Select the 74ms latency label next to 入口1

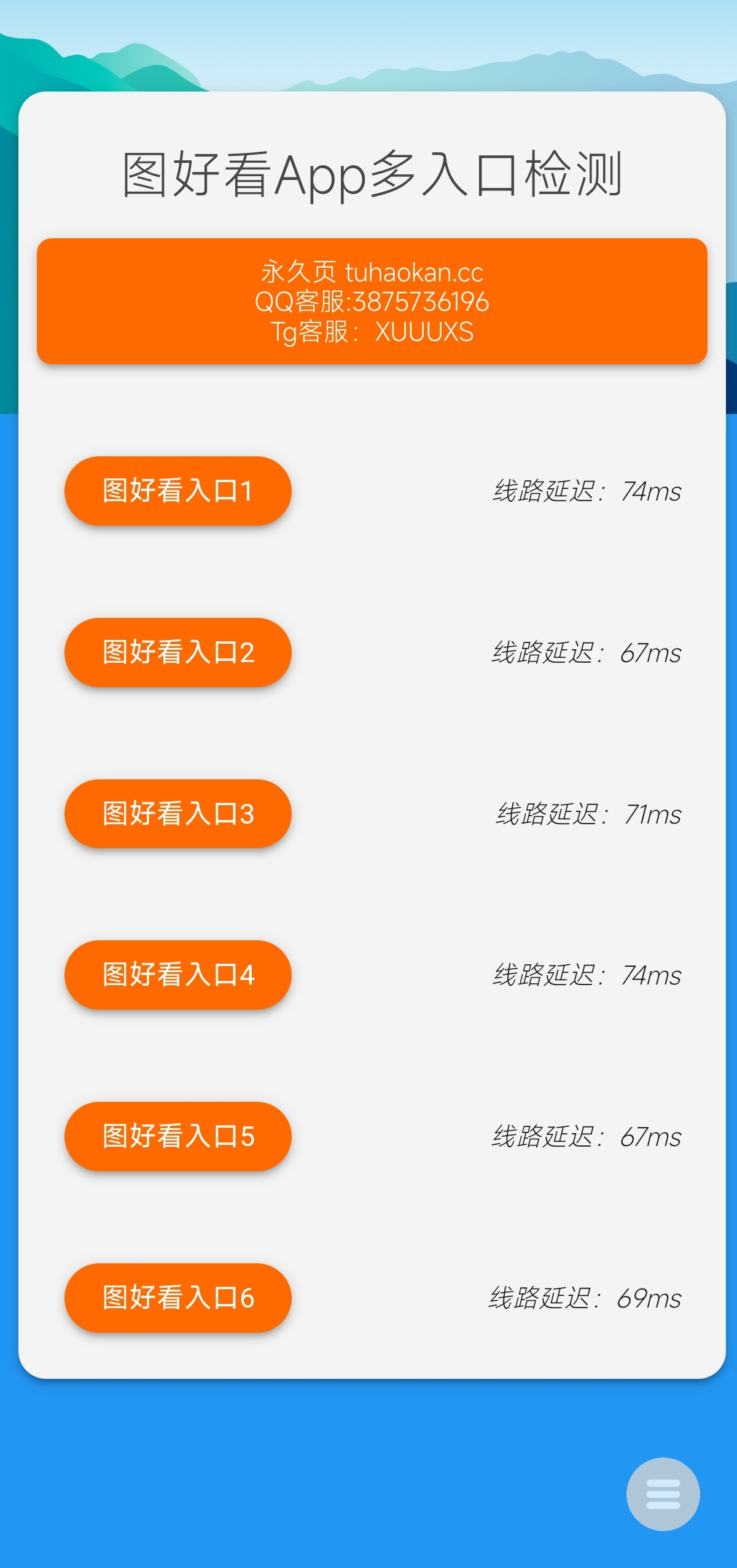click(x=588, y=491)
